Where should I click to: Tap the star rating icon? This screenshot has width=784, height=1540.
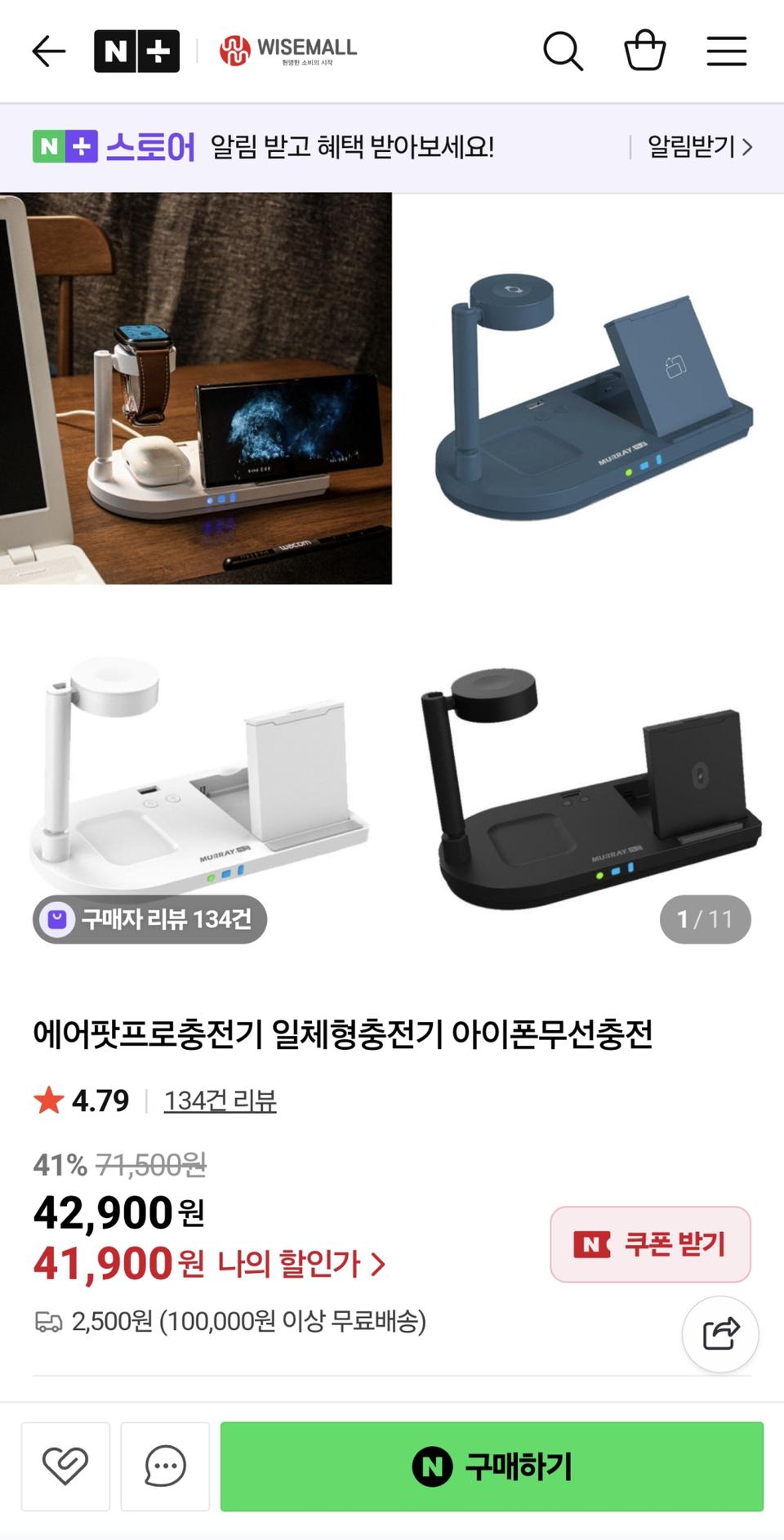[x=47, y=1102]
